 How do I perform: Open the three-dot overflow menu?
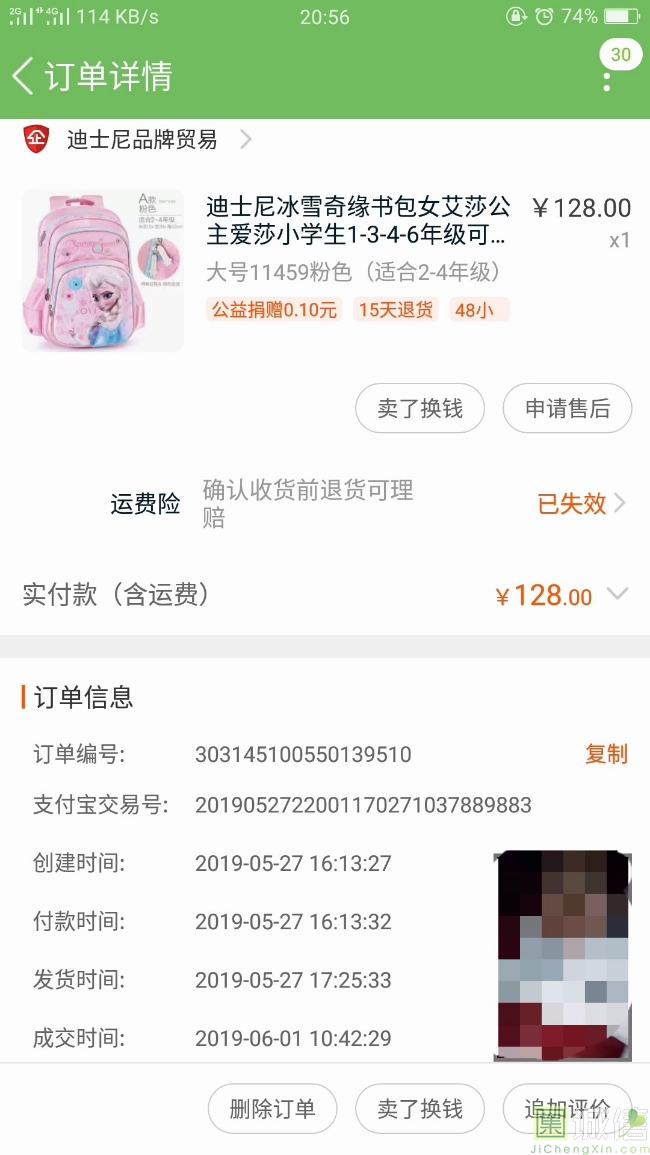click(607, 79)
